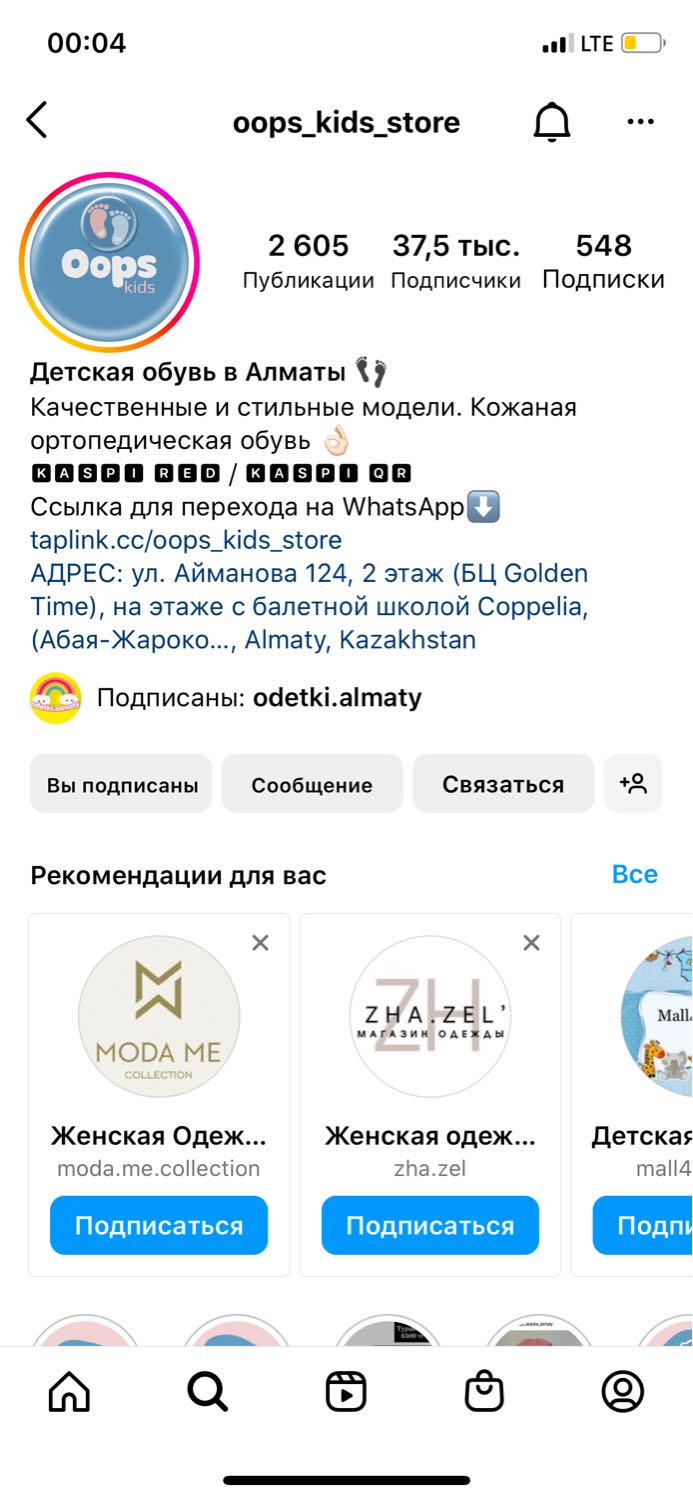Switch to the Reels tab
The height and width of the screenshot is (1500, 693).
(x=346, y=1391)
